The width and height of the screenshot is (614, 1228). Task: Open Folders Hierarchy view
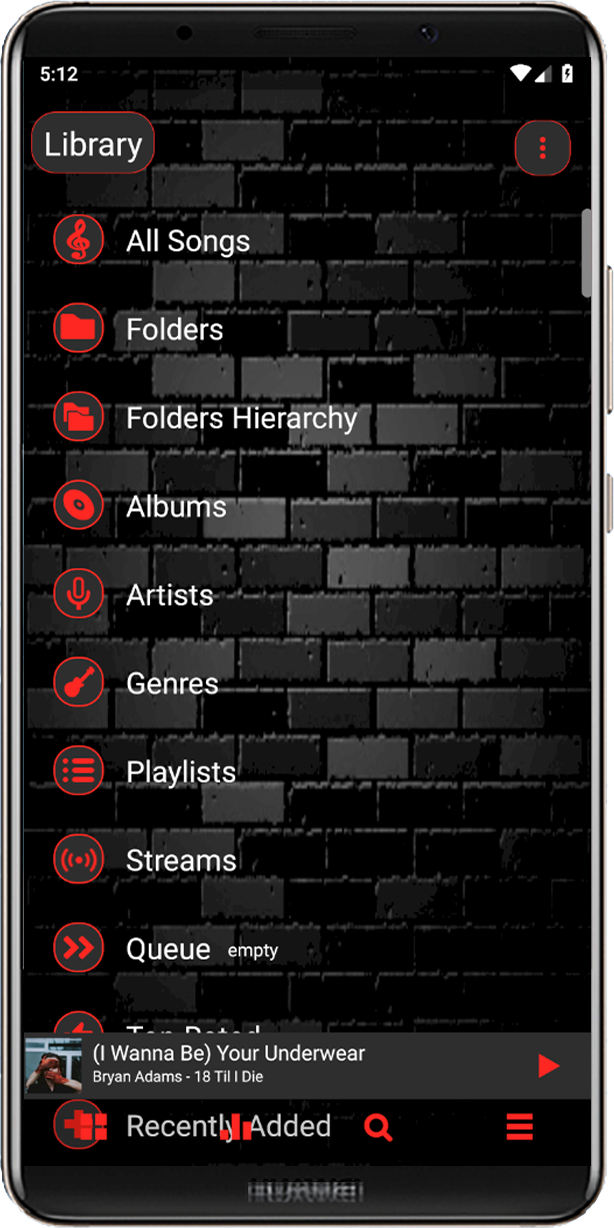point(241,418)
